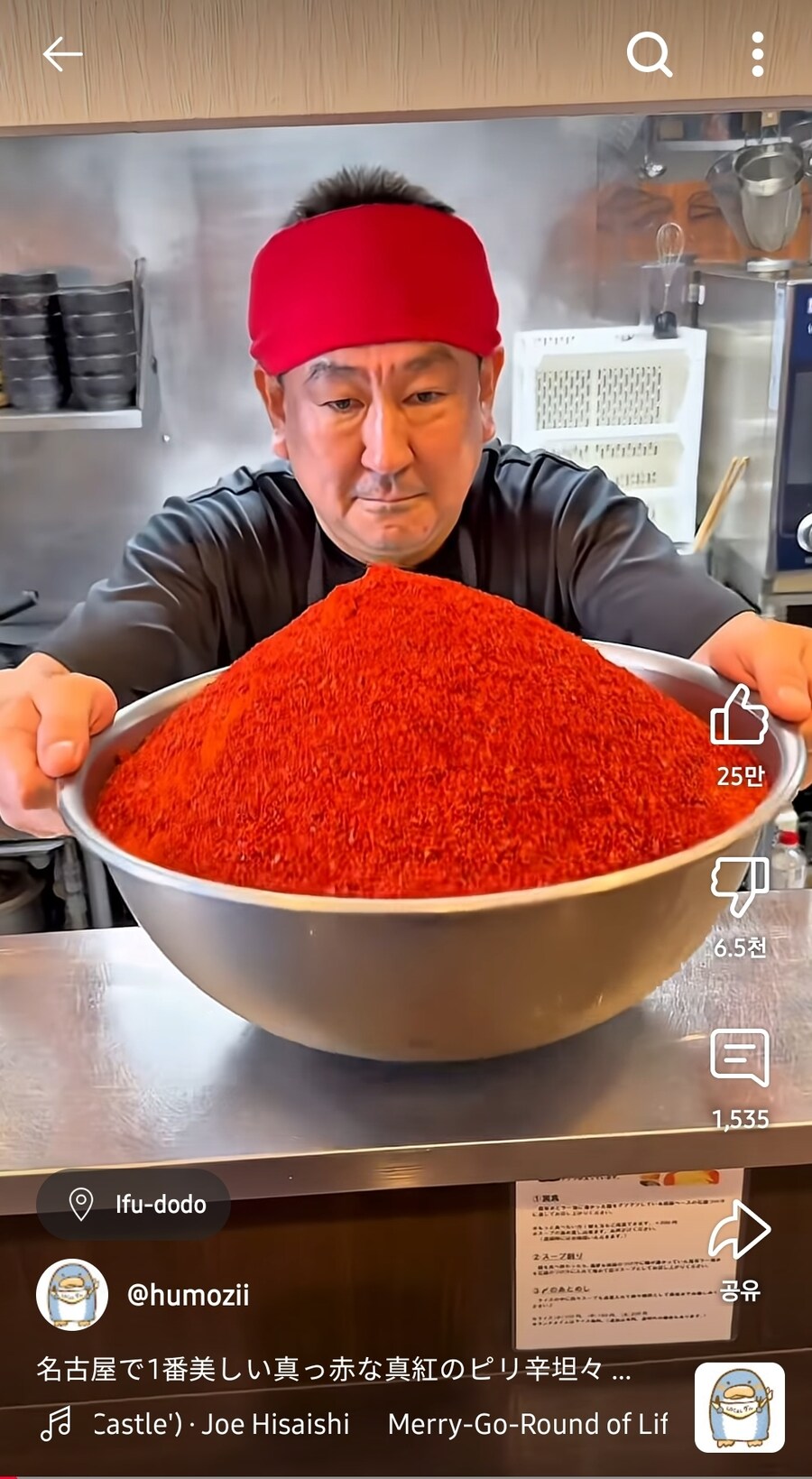Open search with the magnifier icon

(x=650, y=54)
